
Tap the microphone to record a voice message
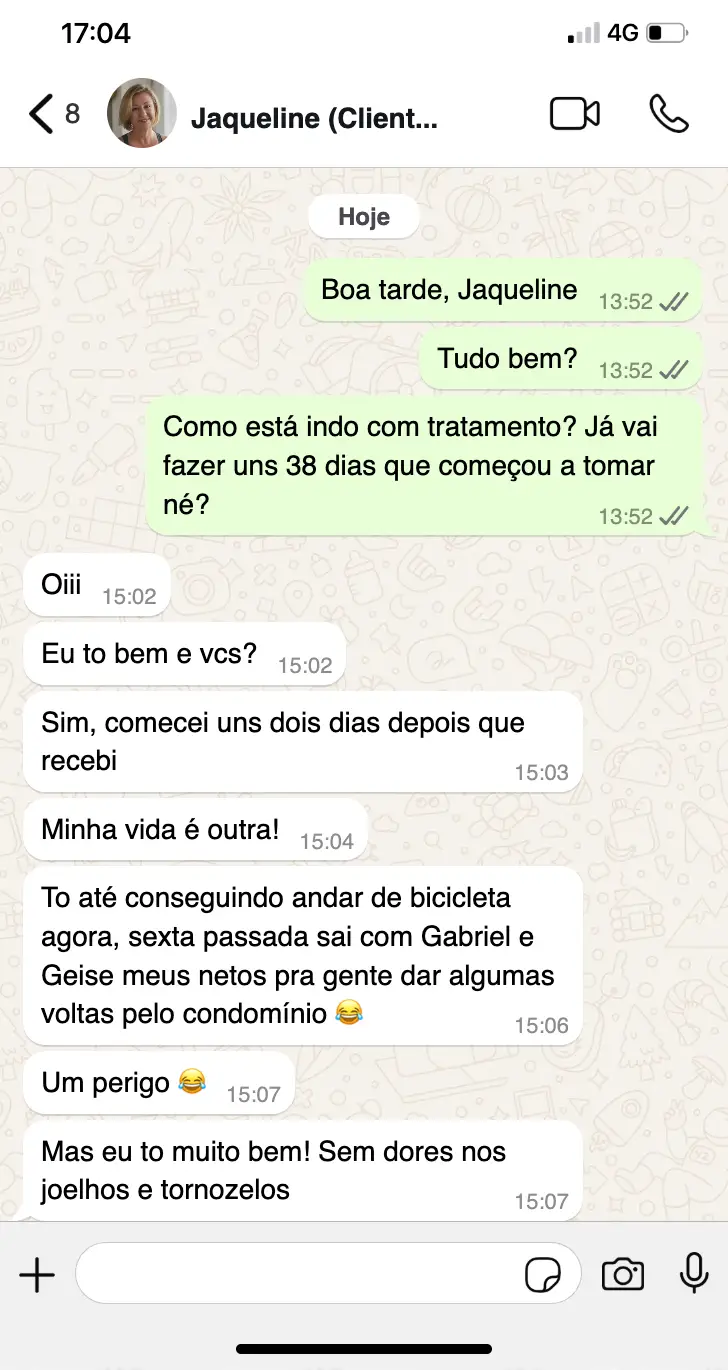(x=693, y=1274)
